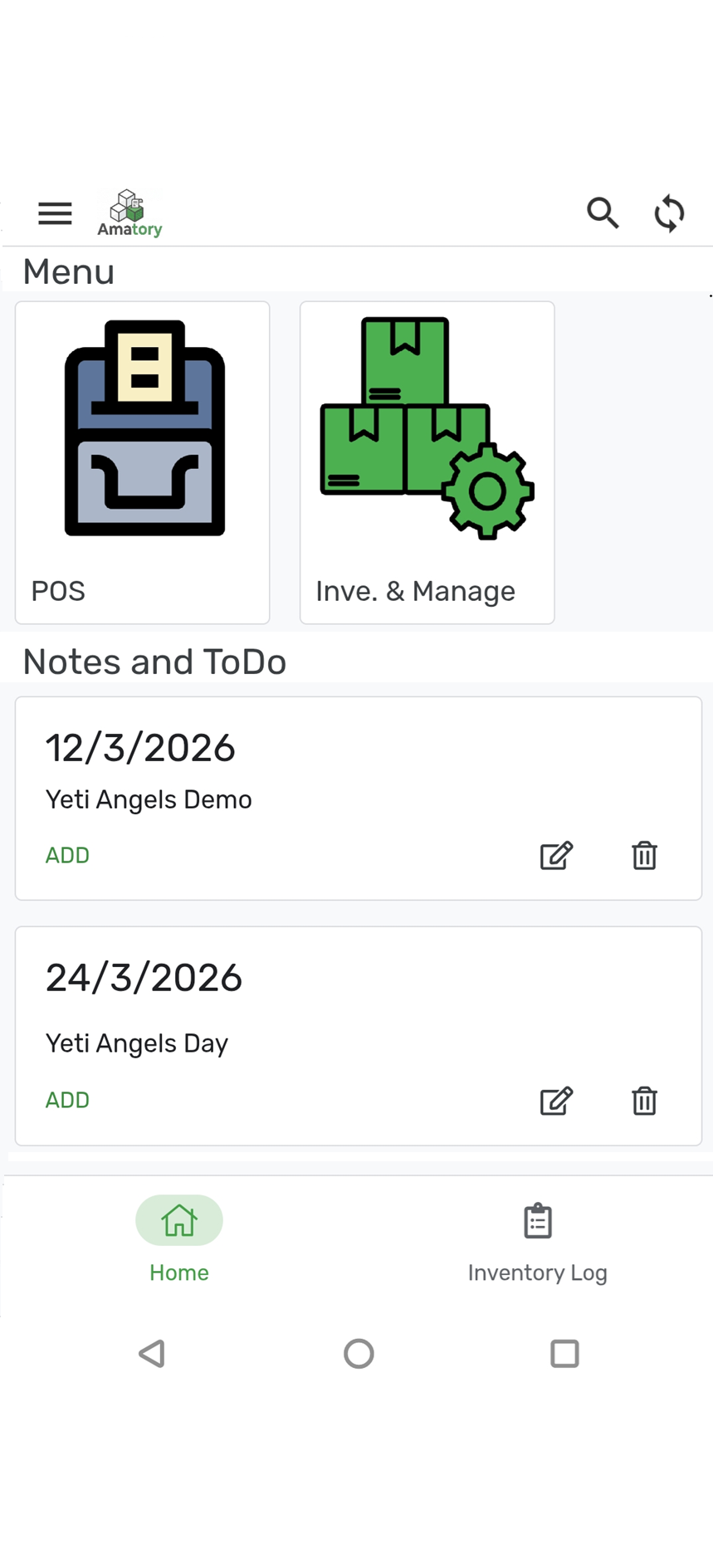Open recent apps with the square button
The height and width of the screenshot is (1568, 713).
coord(564,1354)
